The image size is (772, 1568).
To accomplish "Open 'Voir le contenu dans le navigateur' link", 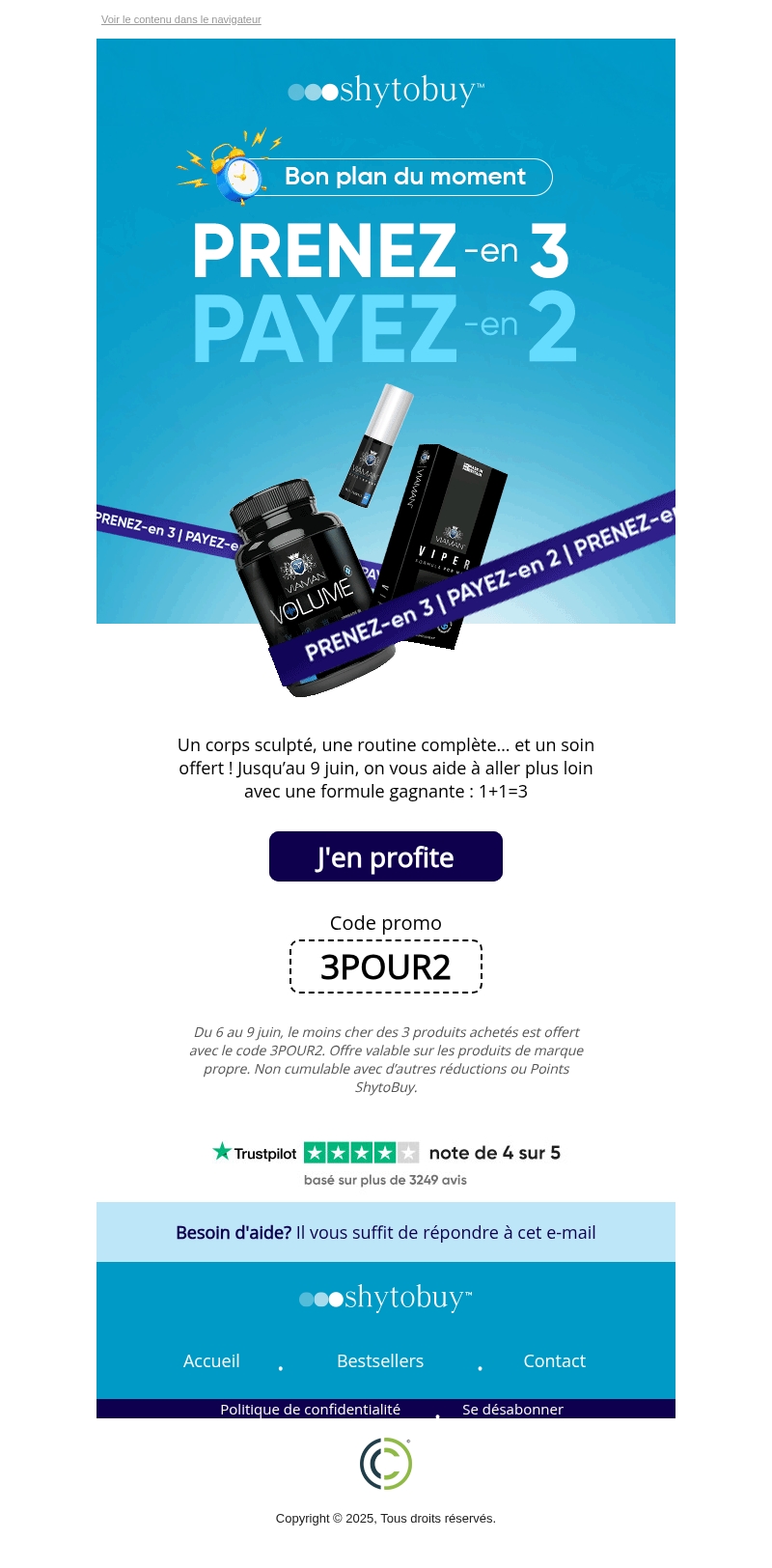I will pos(180,19).
